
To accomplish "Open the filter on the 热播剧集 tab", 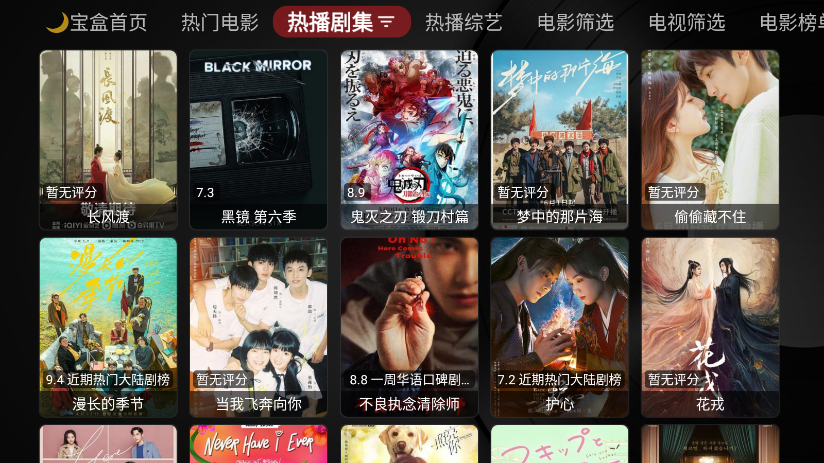I will click(386, 22).
